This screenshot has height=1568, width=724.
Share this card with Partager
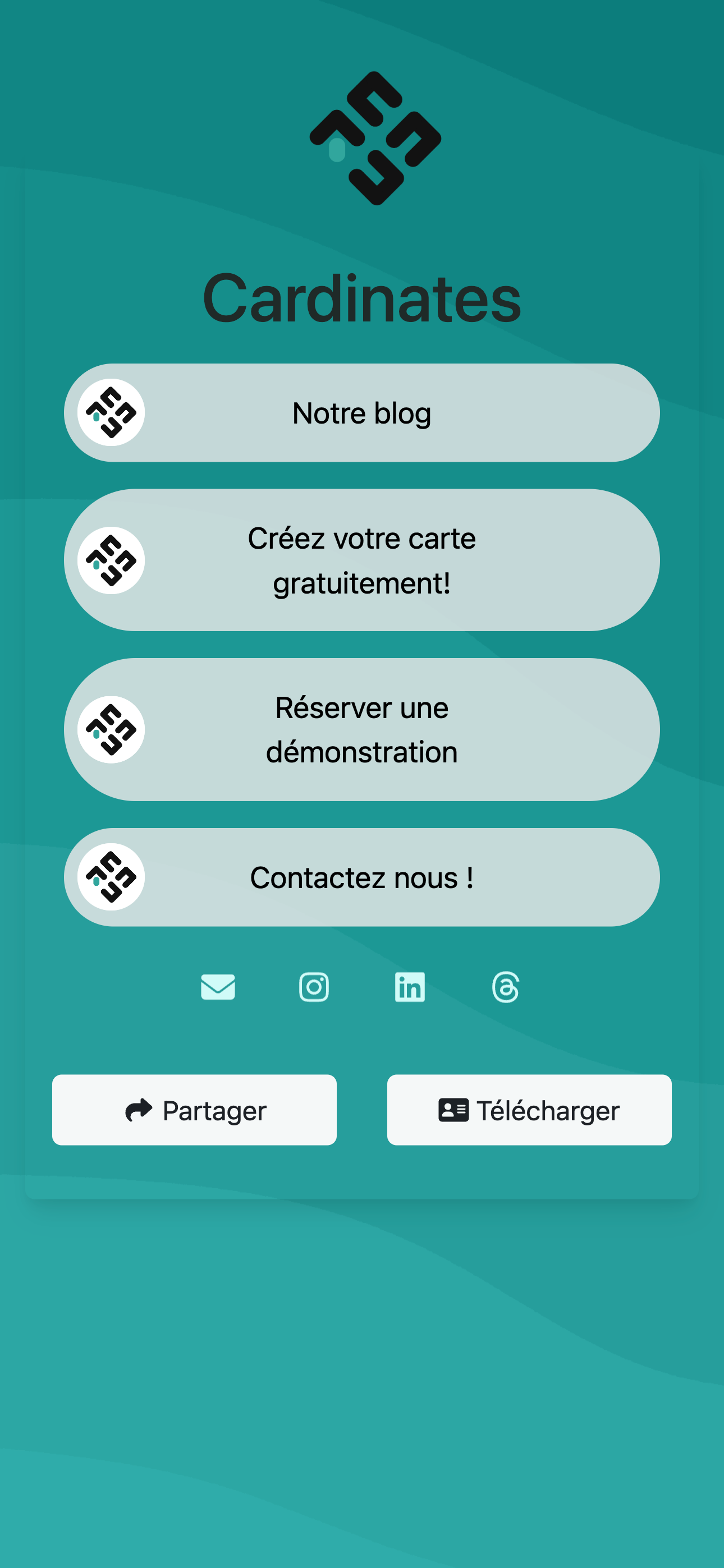pyautogui.click(x=194, y=1110)
